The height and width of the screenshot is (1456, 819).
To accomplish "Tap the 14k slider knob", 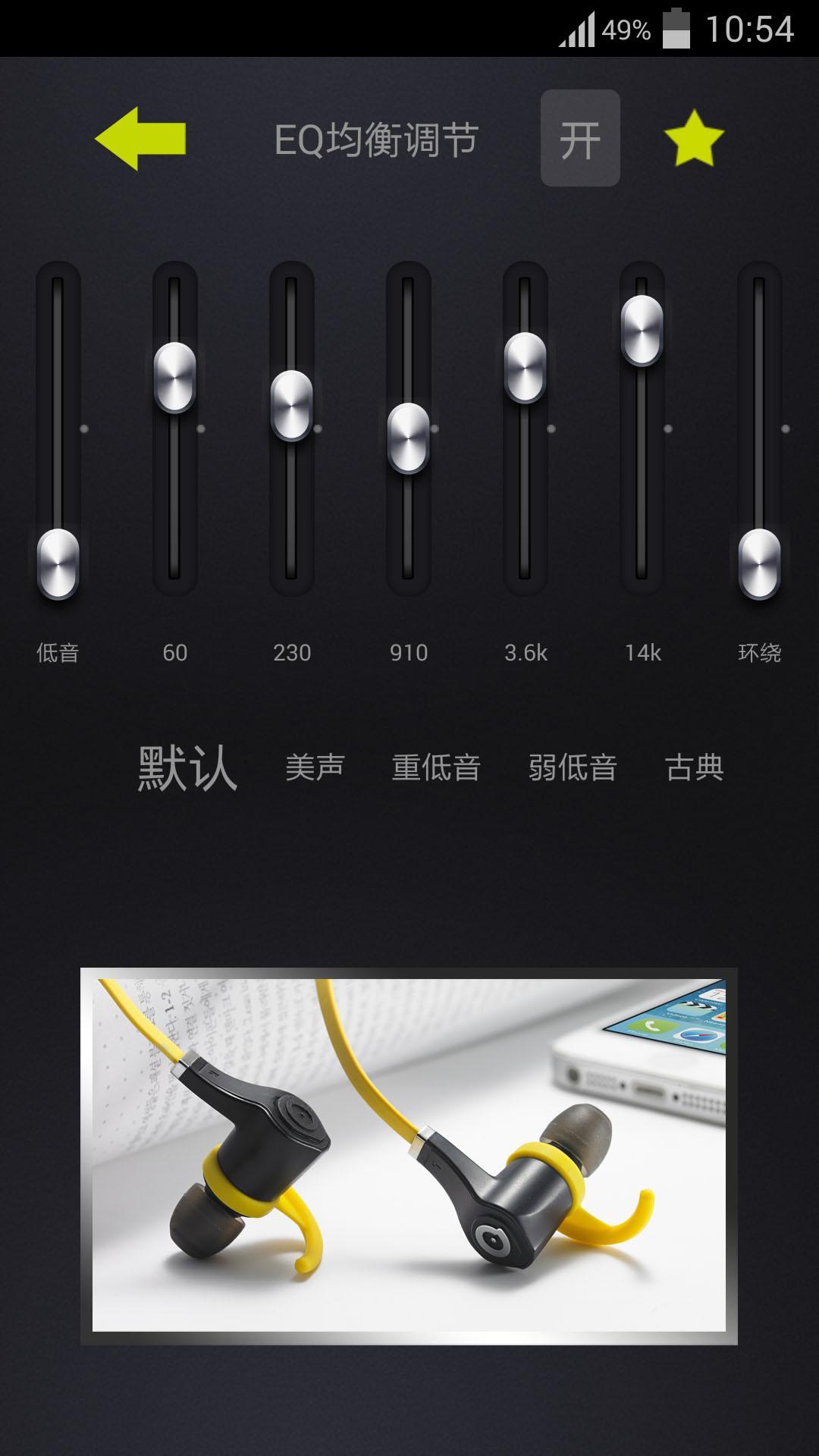I will (x=642, y=330).
